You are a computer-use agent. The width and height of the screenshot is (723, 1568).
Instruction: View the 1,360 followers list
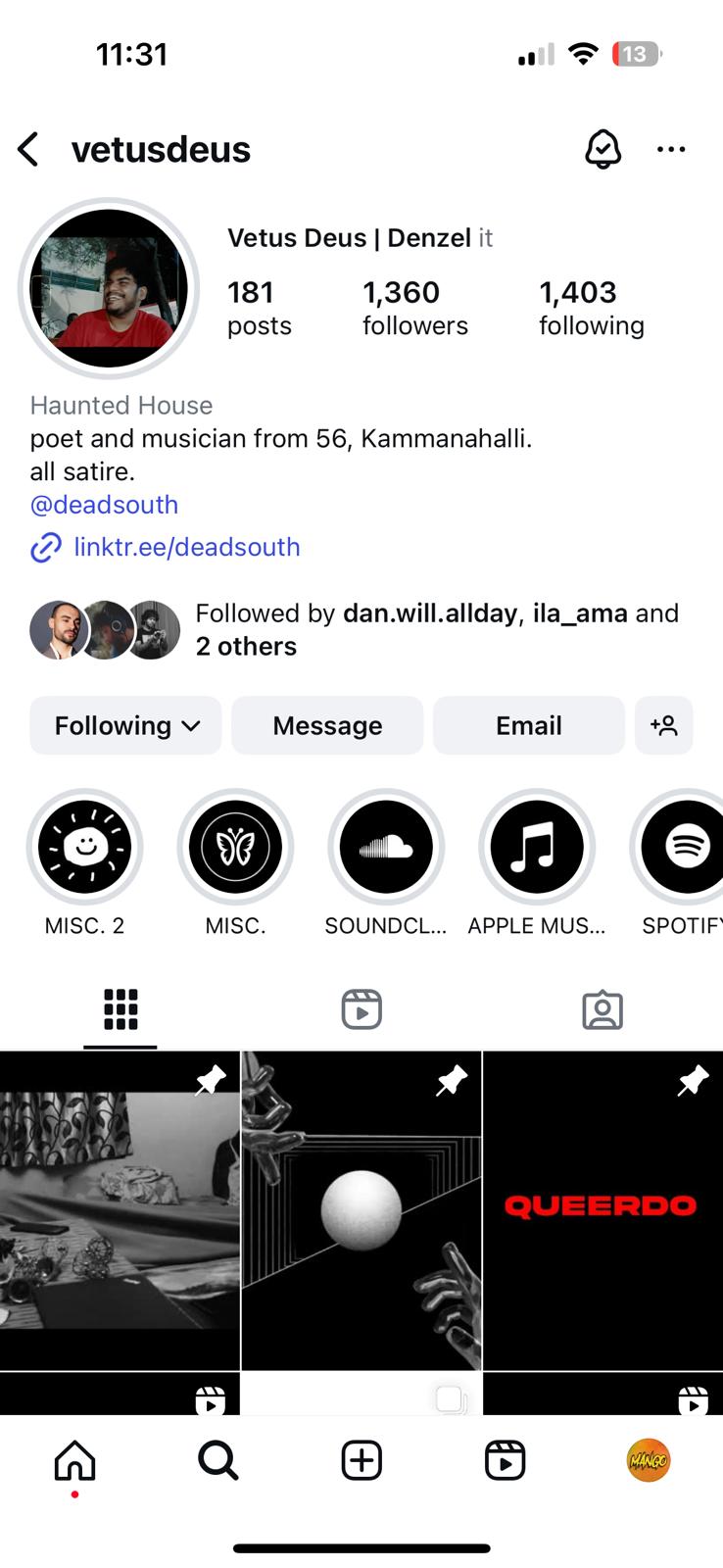click(x=415, y=307)
